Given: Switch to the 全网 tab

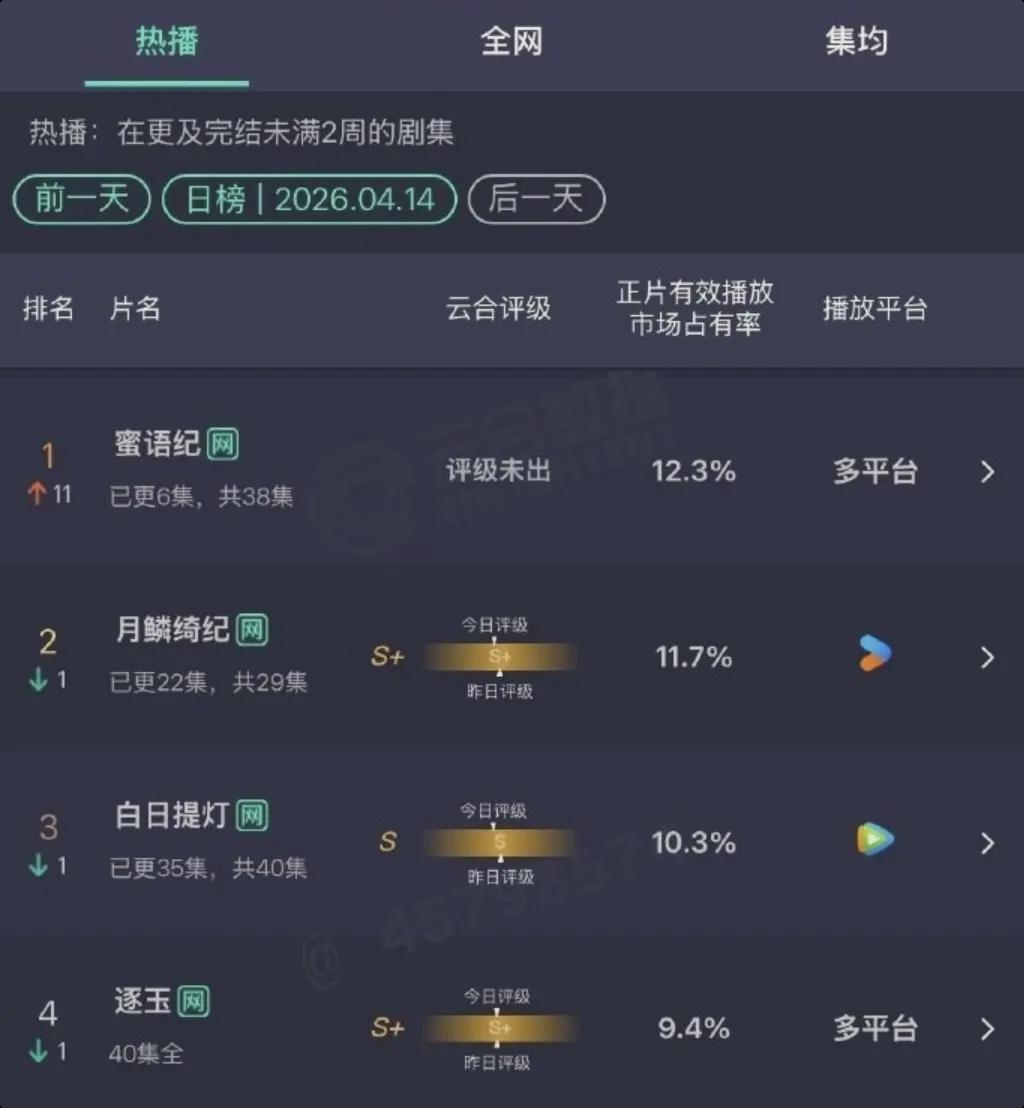Looking at the screenshot, I should point(511,42).
